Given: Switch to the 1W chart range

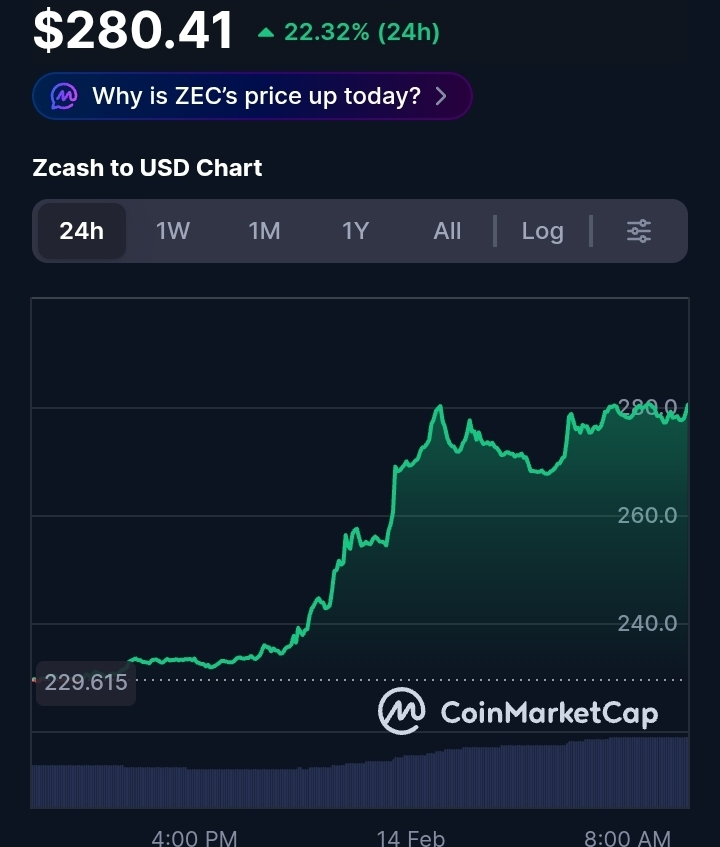Looking at the screenshot, I should point(173,231).
